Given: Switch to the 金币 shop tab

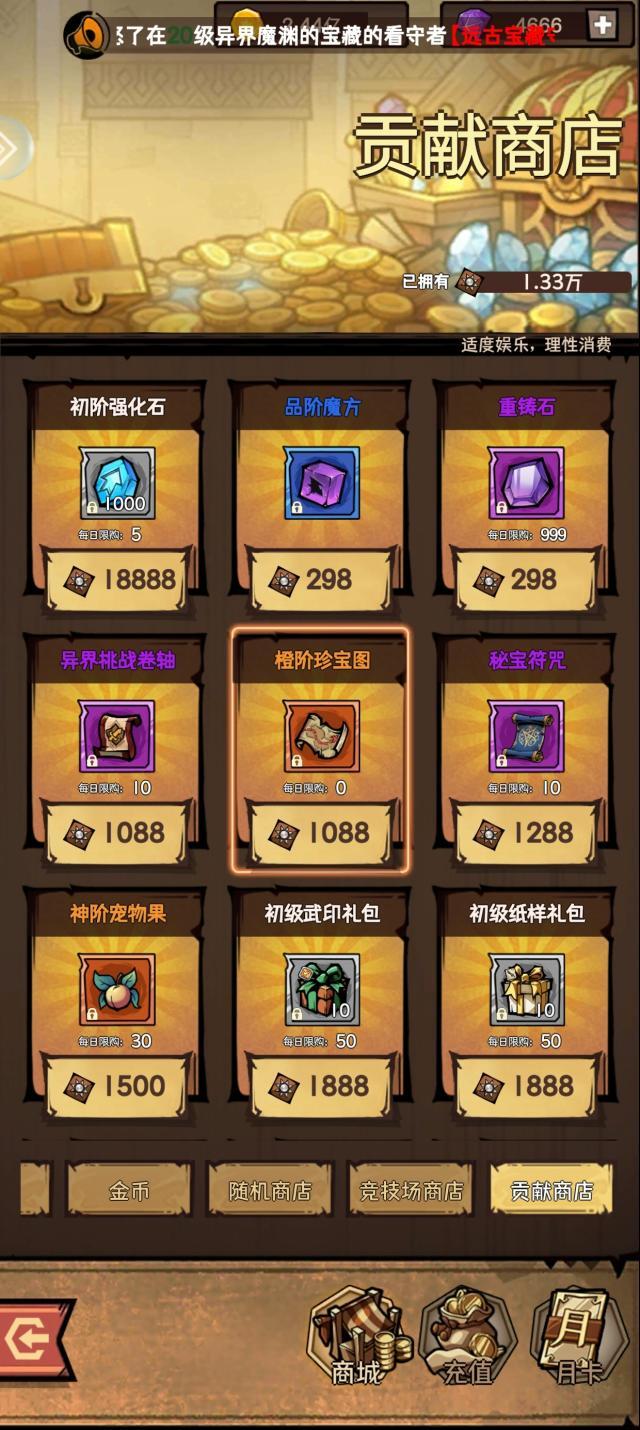Looking at the screenshot, I should point(130,1190).
